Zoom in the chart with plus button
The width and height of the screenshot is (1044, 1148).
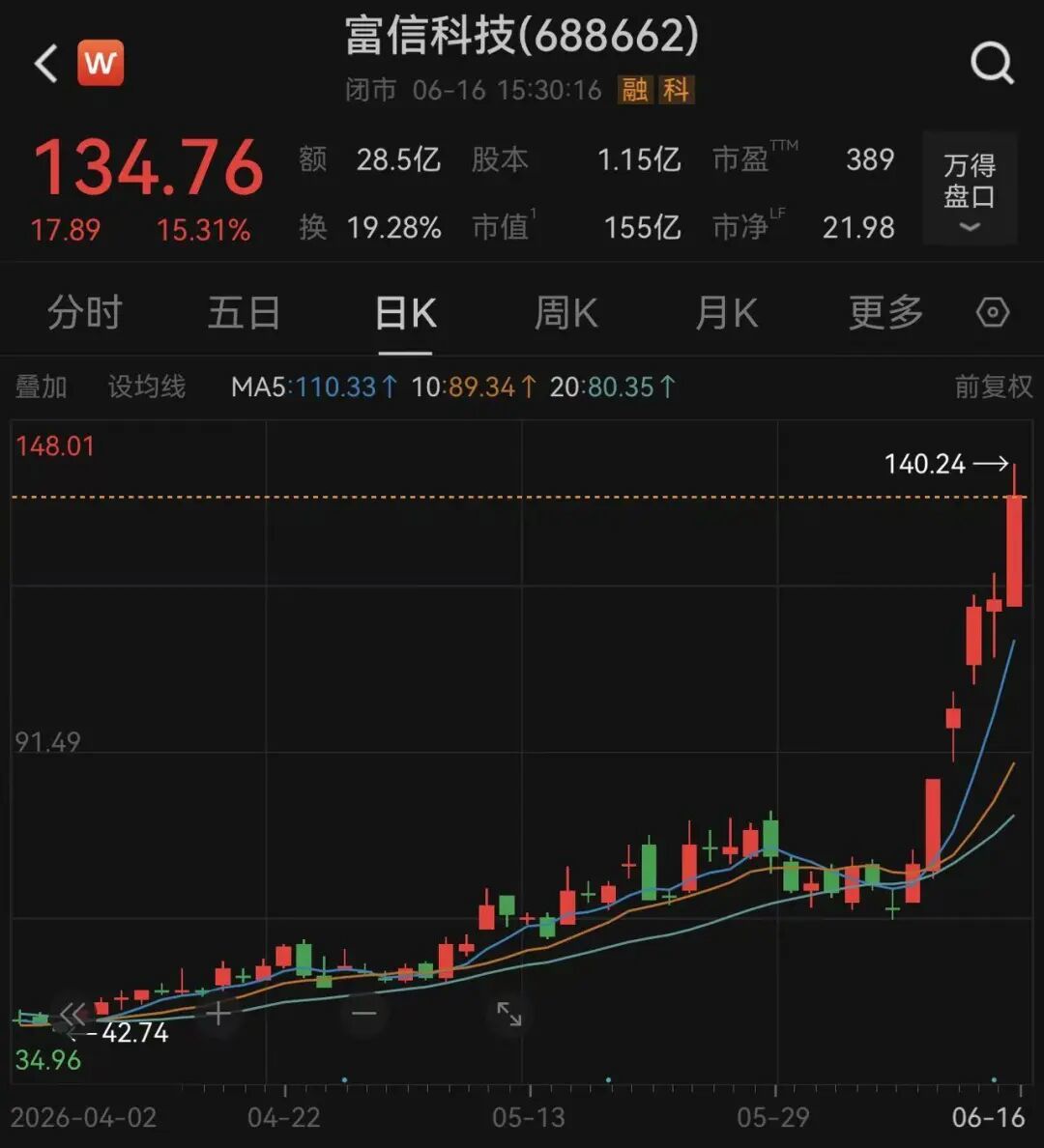click(218, 1014)
